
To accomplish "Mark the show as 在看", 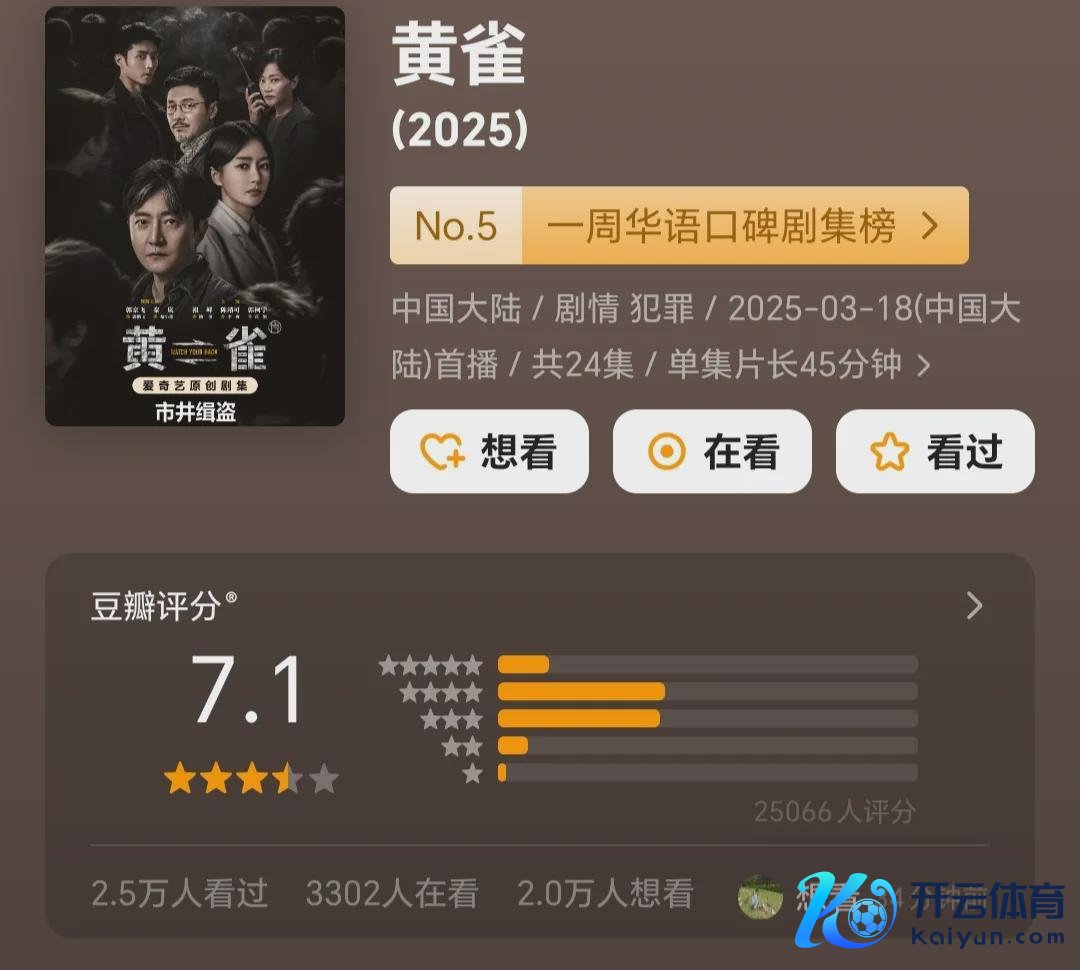I will click(x=712, y=452).
